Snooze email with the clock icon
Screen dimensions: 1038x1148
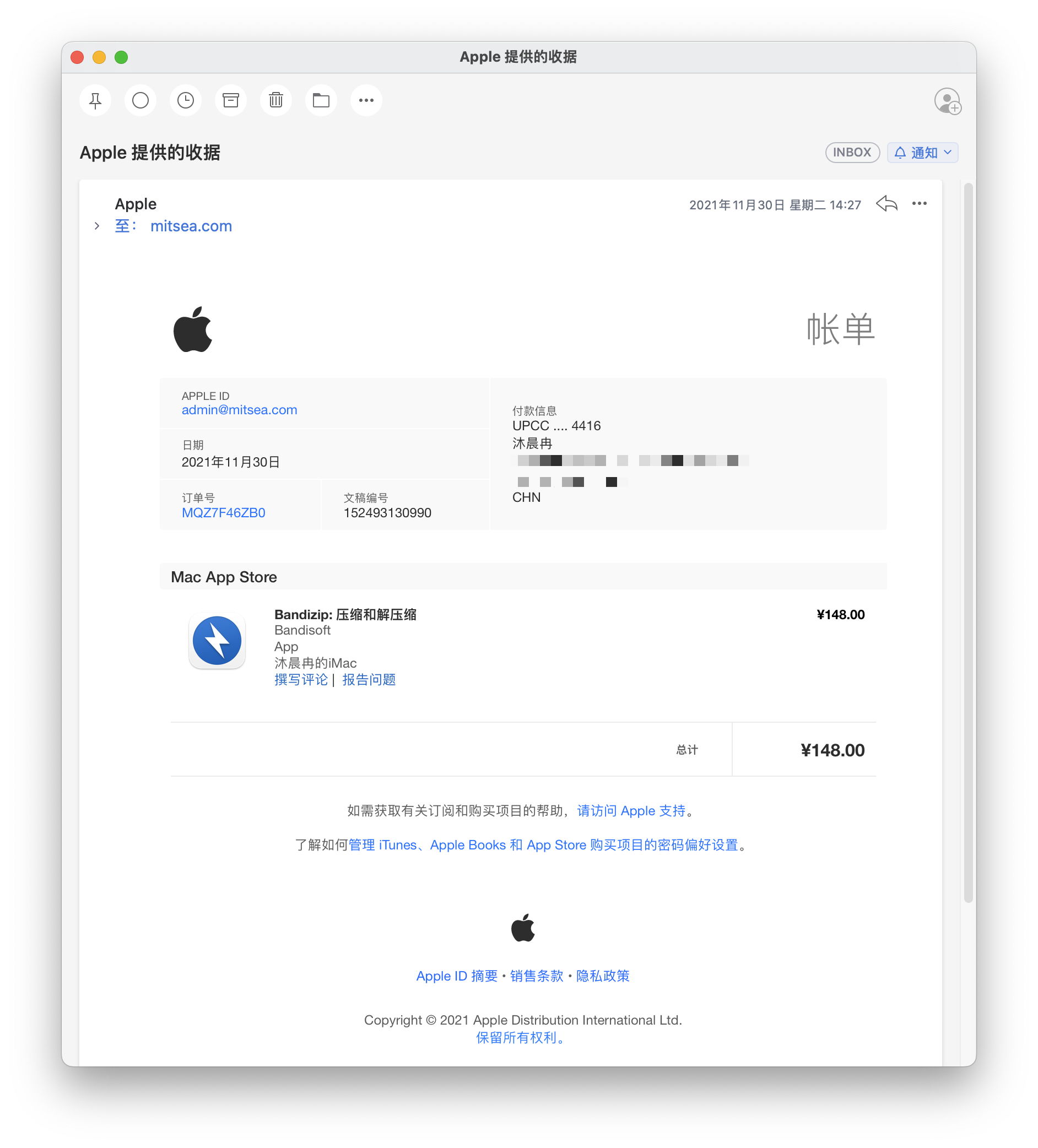pos(186,101)
